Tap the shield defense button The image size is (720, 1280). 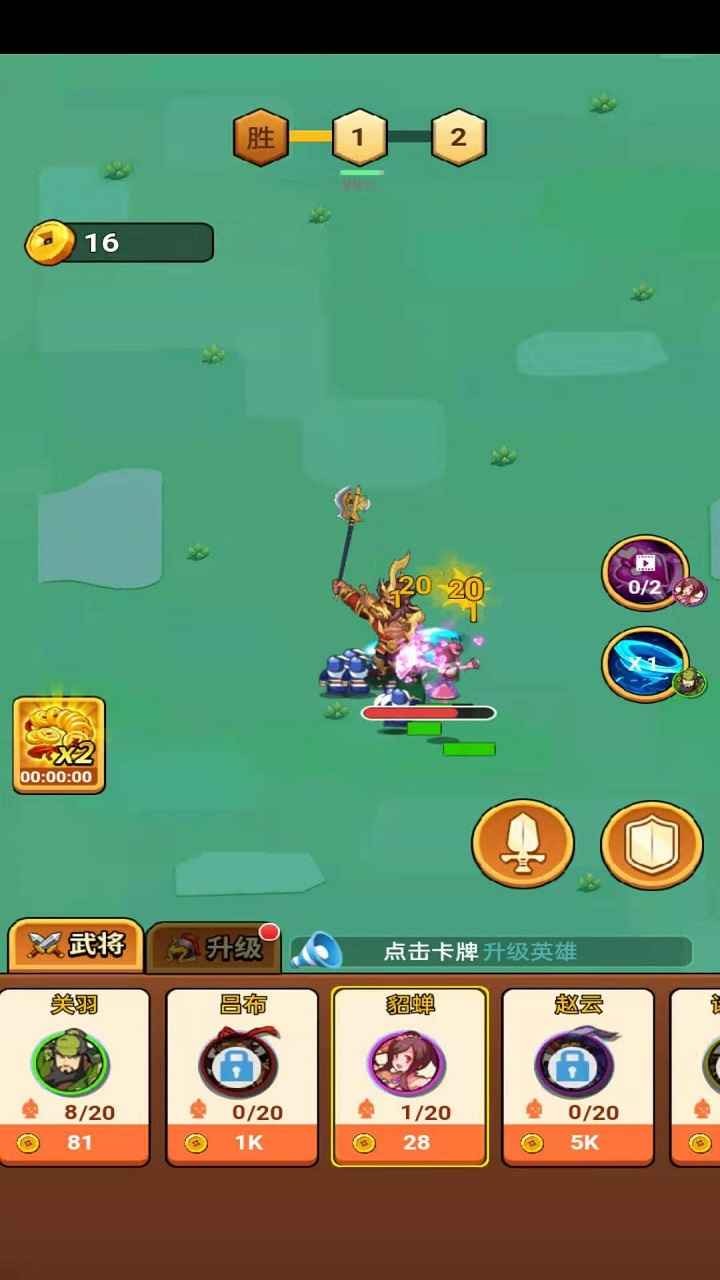pos(651,843)
